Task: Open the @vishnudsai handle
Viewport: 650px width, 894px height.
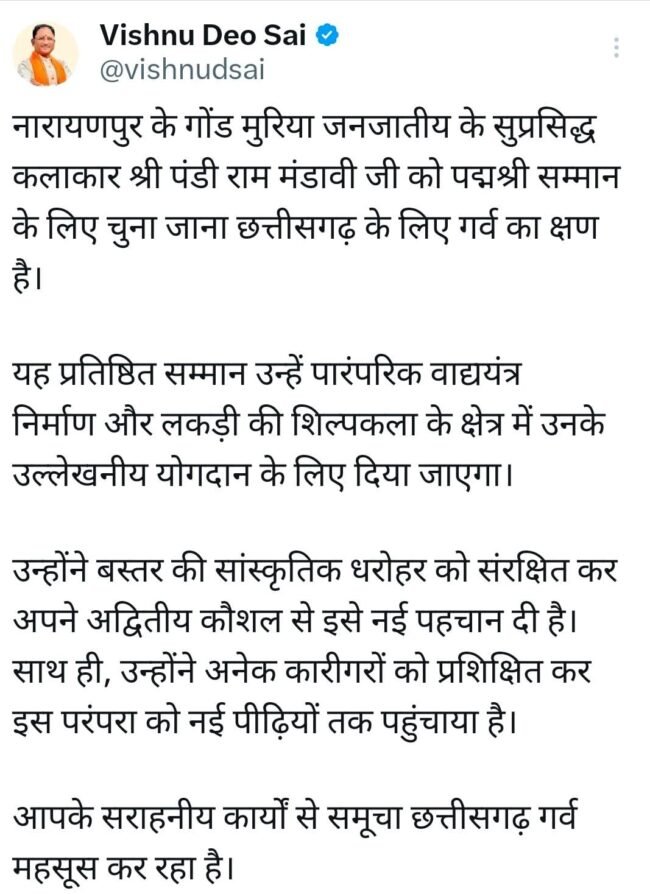Action: click(x=182, y=70)
